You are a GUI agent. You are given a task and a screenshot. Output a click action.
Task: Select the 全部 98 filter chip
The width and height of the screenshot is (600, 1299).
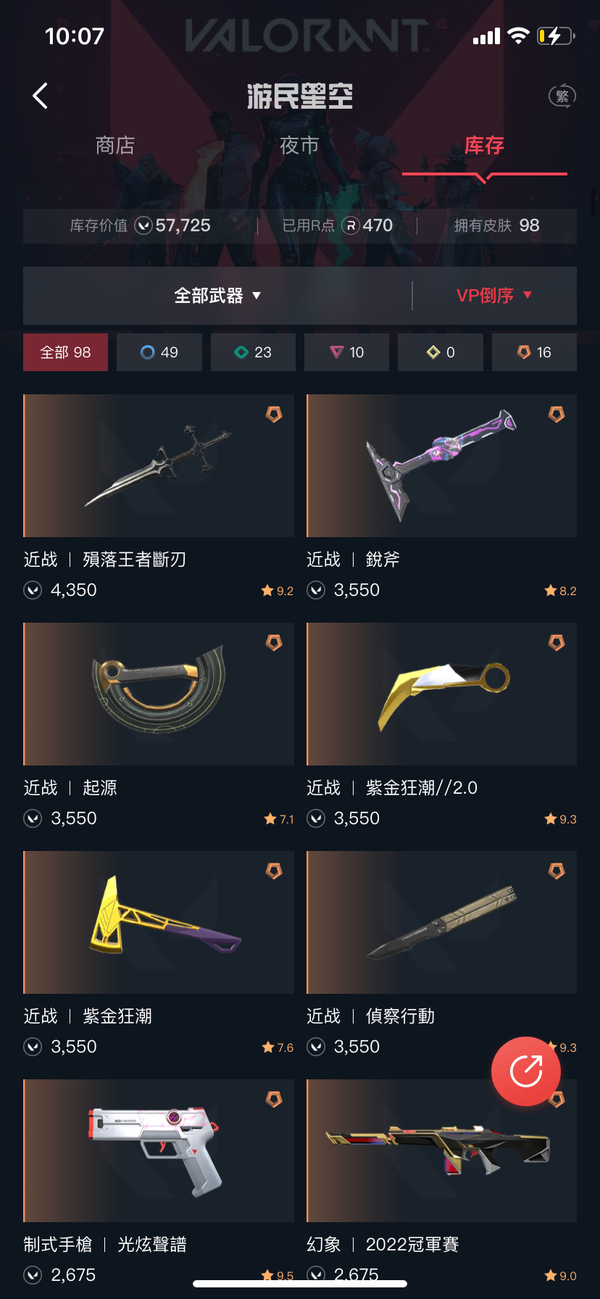point(65,353)
